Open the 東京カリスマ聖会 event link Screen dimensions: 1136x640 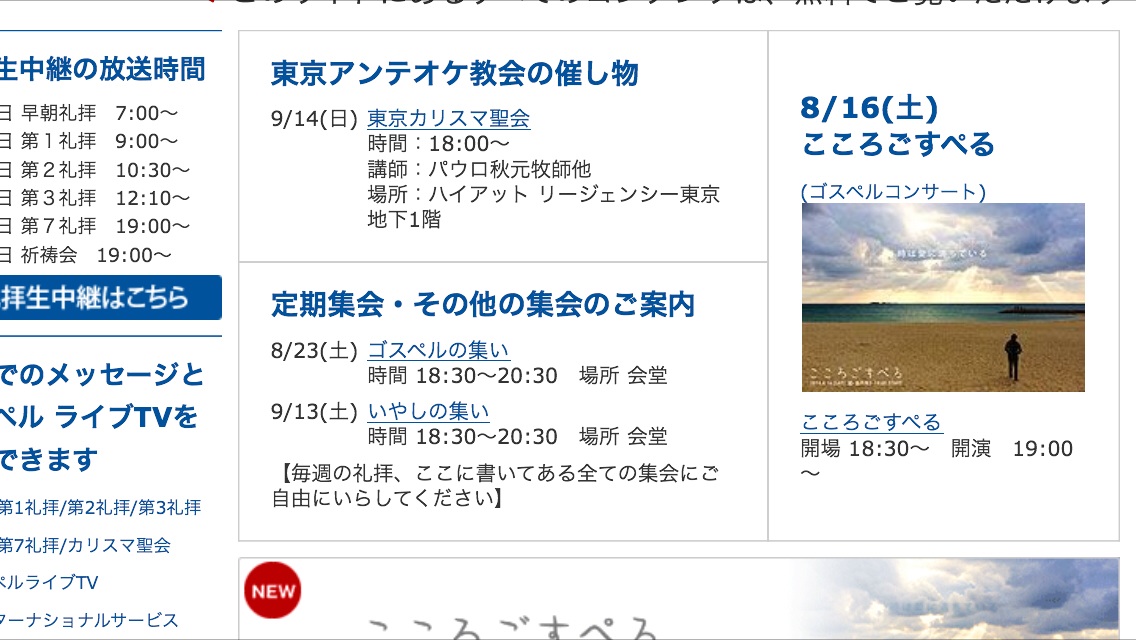pyautogui.click(x=448, y=119)
